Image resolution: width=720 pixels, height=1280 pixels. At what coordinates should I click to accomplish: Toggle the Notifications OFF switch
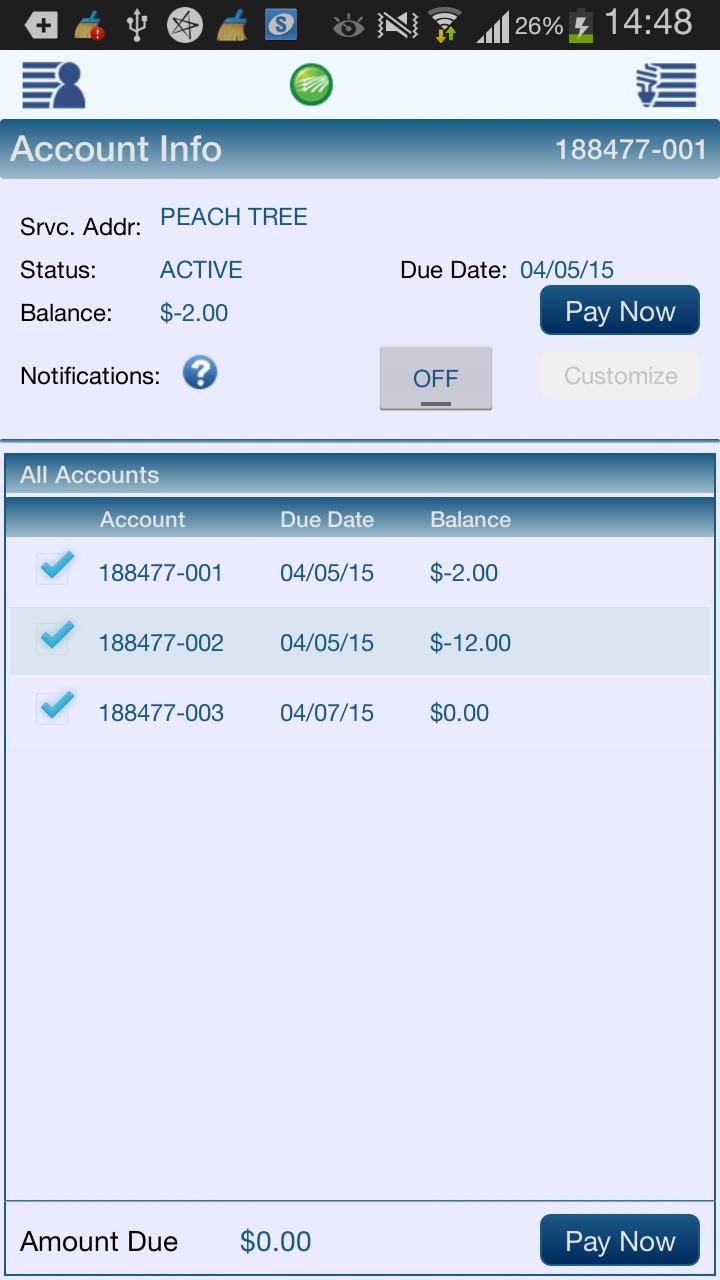point(435,378)
